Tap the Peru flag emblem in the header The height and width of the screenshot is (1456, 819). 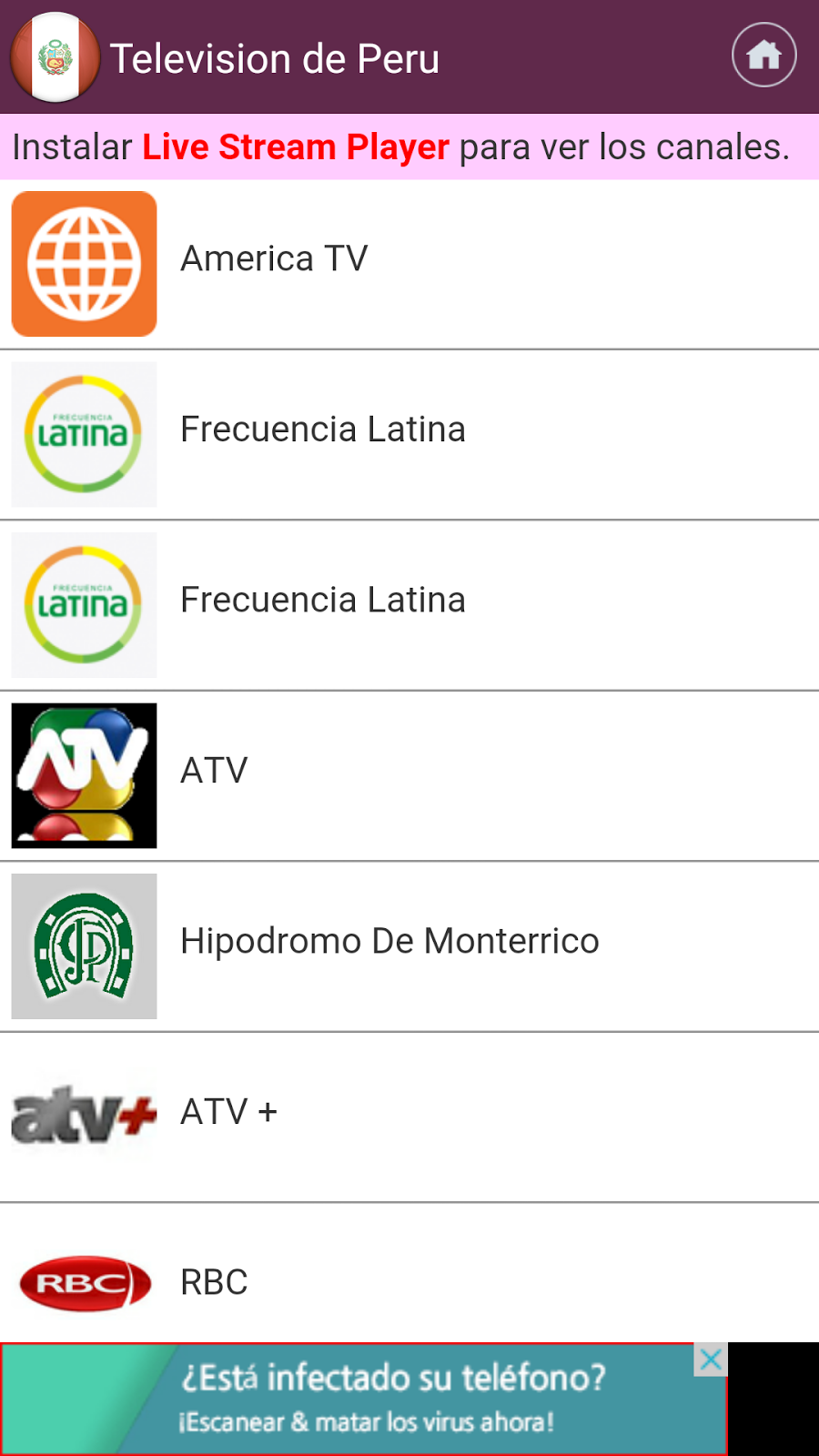tap(55, 57)
